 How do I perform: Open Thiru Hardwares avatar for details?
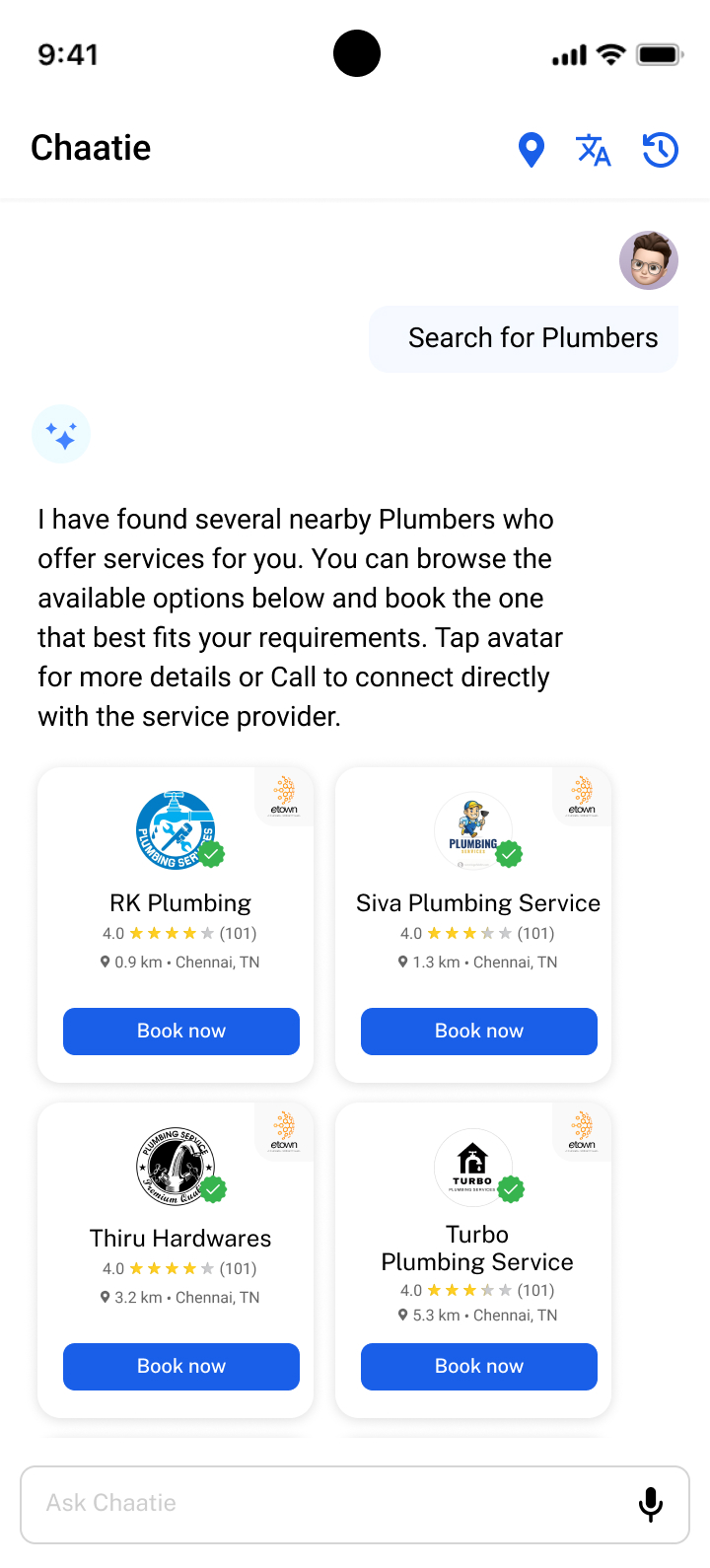click(x=176, y=1166)
